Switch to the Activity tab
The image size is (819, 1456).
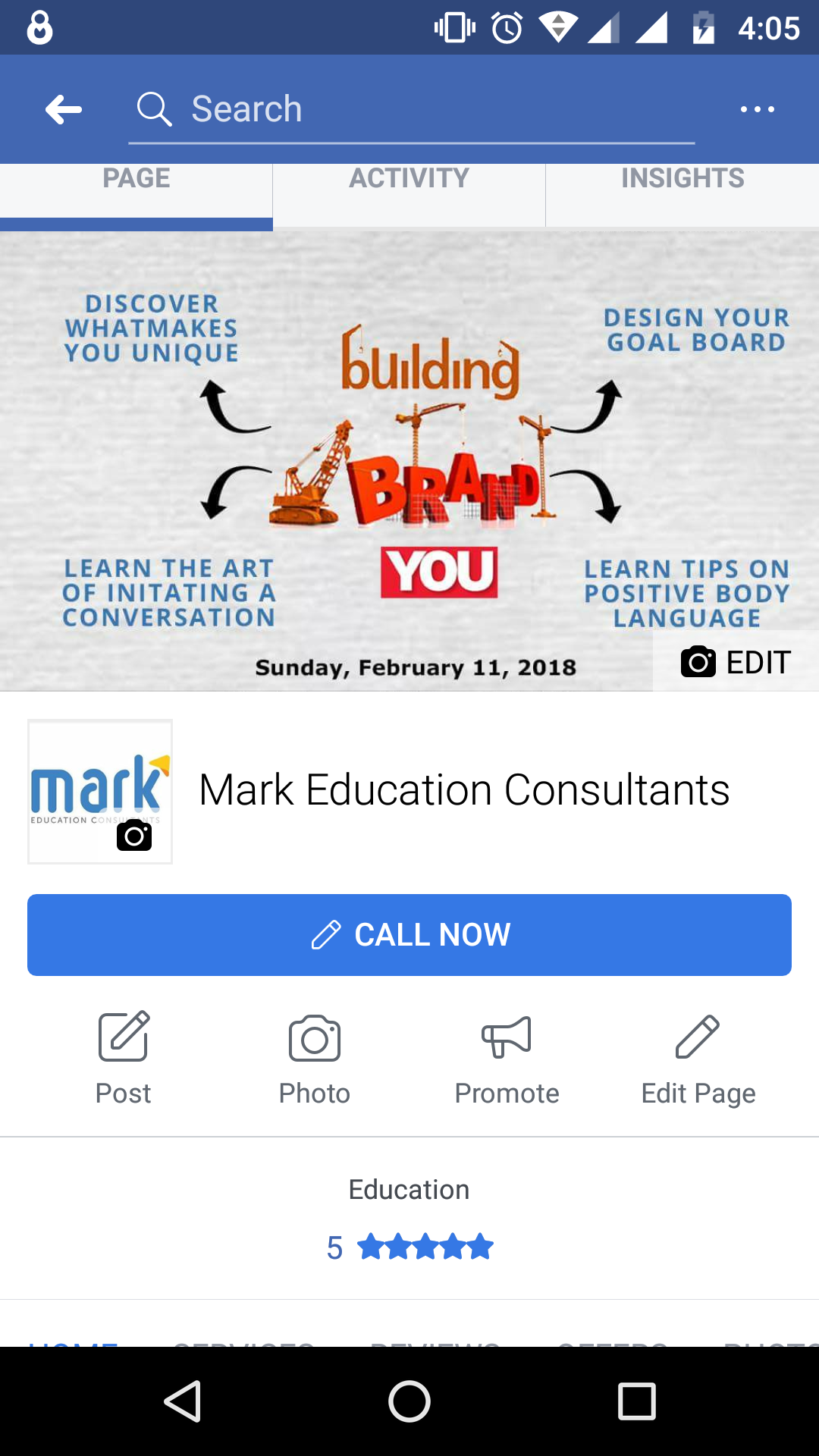(x=409, y=180)
